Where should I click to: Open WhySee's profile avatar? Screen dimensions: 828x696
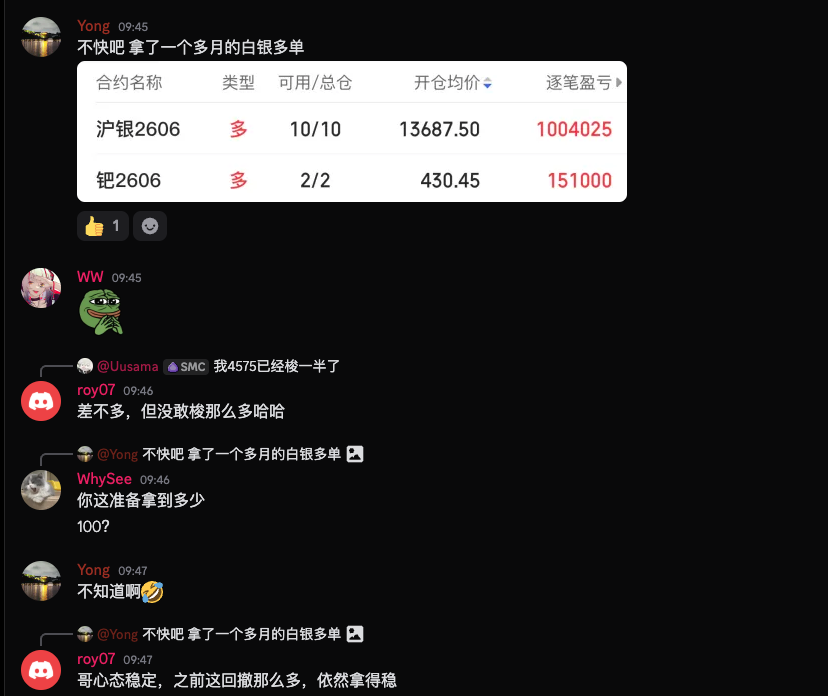tap(41, 489)
